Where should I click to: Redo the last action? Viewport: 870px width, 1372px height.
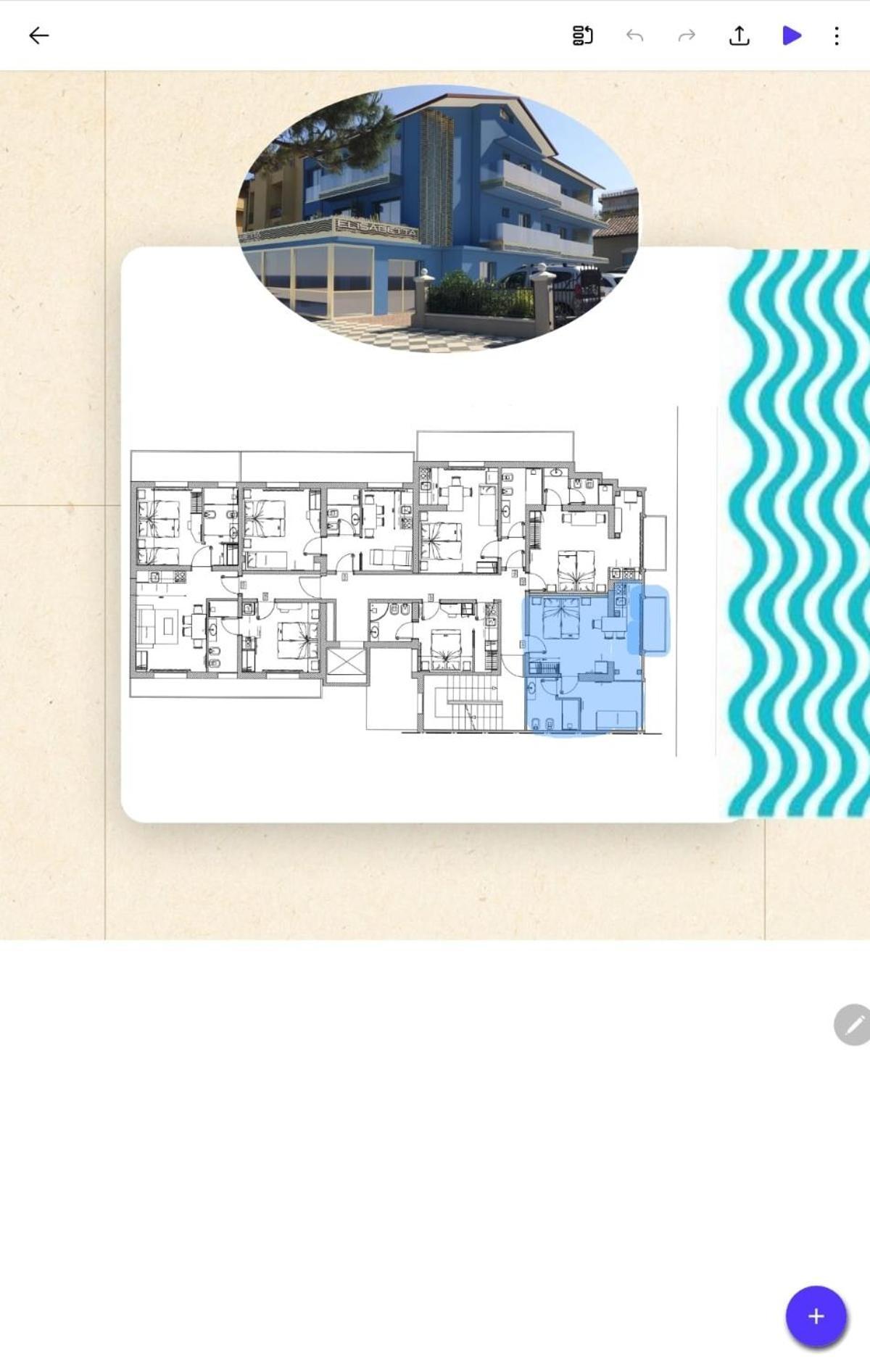click(687, 36)
